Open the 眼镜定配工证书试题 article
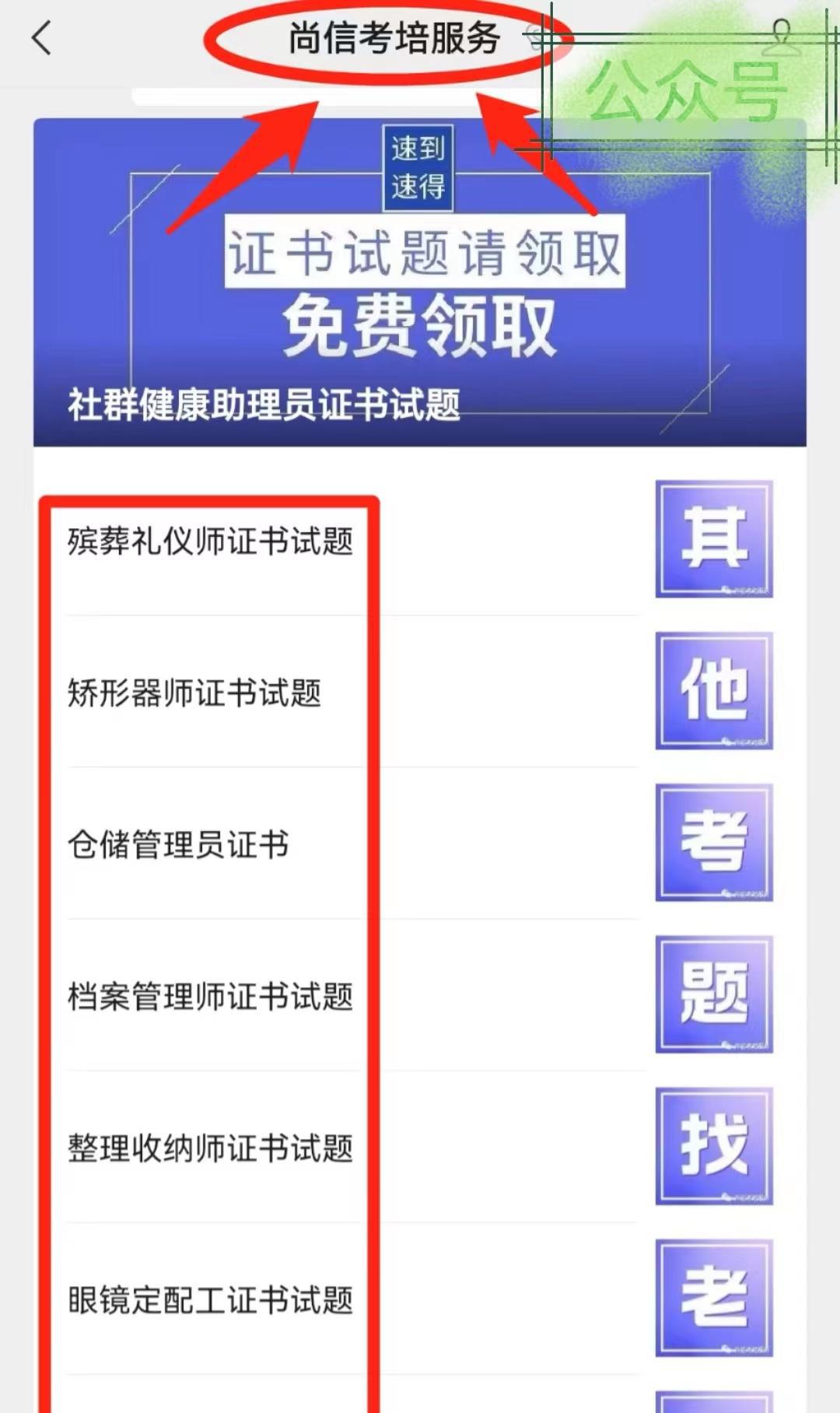Image resolution: width=840 pixels, height=1413 pixels. (210, 1299)
